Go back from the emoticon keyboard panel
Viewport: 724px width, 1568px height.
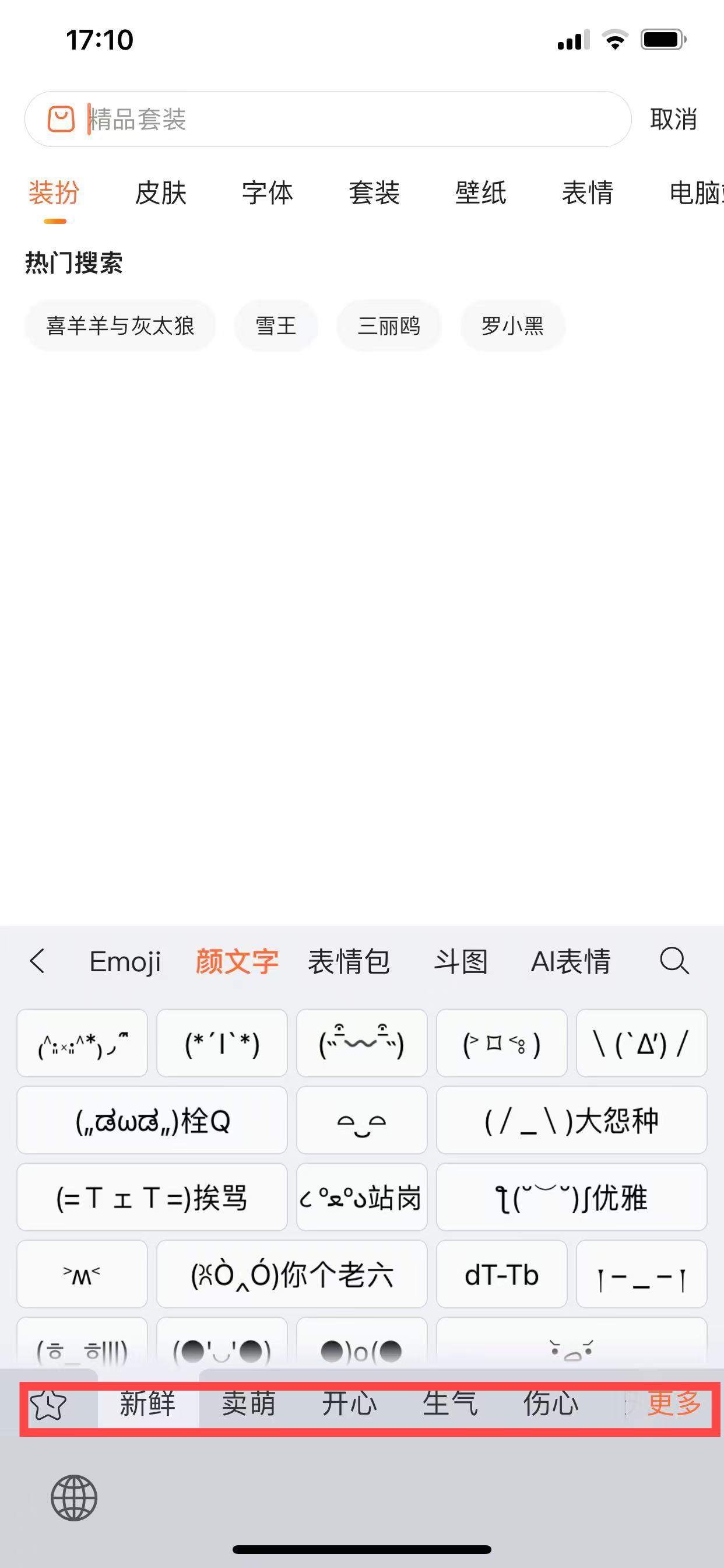pyautogui.click(x=38, y=961)
